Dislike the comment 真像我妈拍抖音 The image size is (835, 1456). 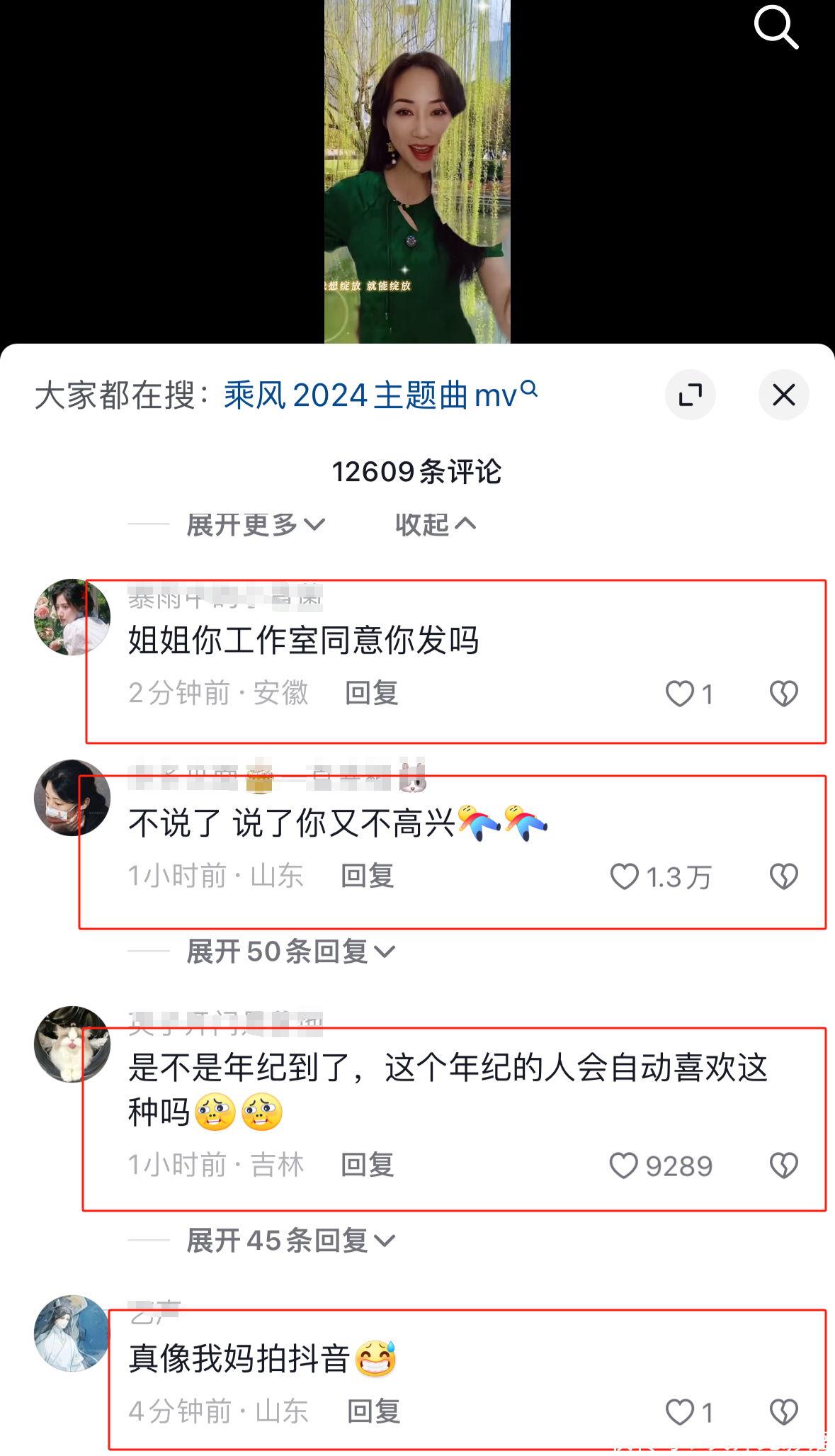pos(783,1412)
